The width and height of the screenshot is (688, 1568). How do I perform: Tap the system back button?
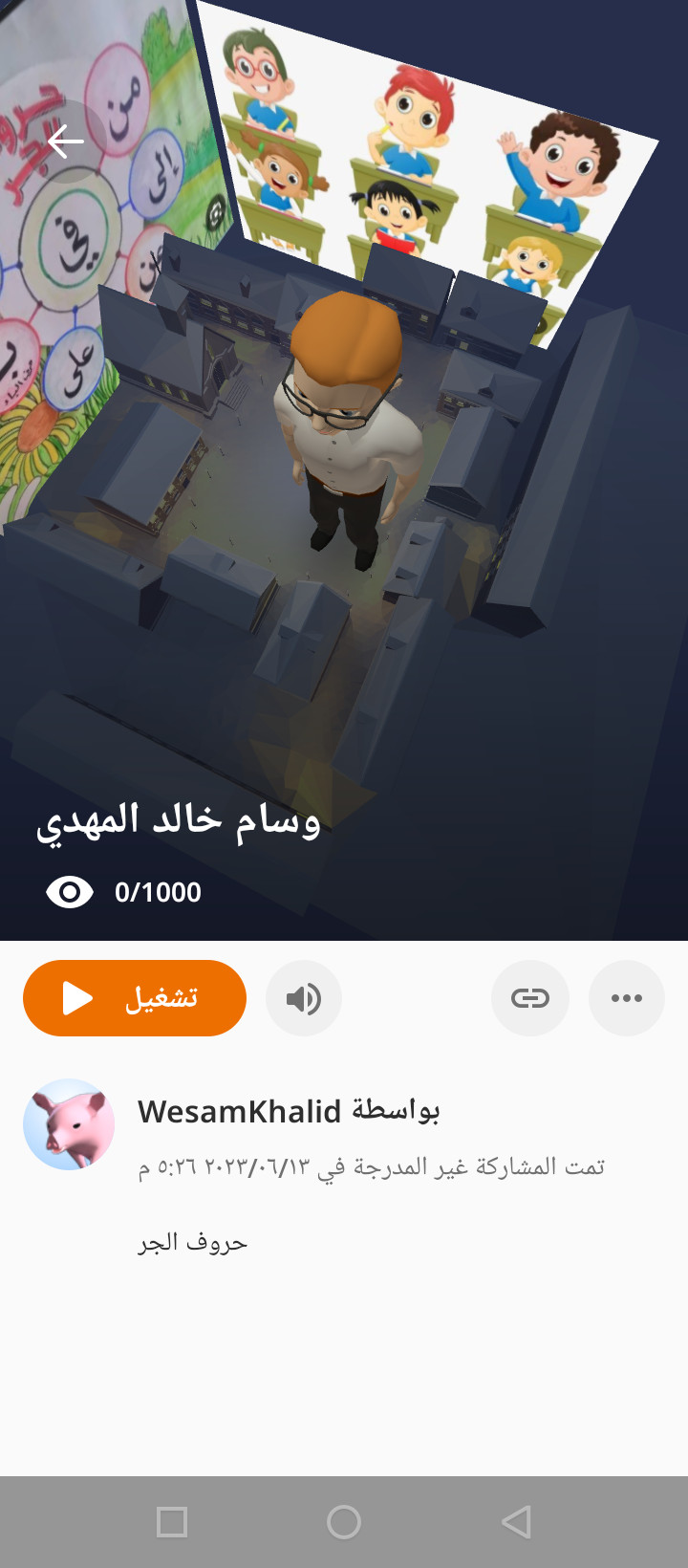[516, 1521]
